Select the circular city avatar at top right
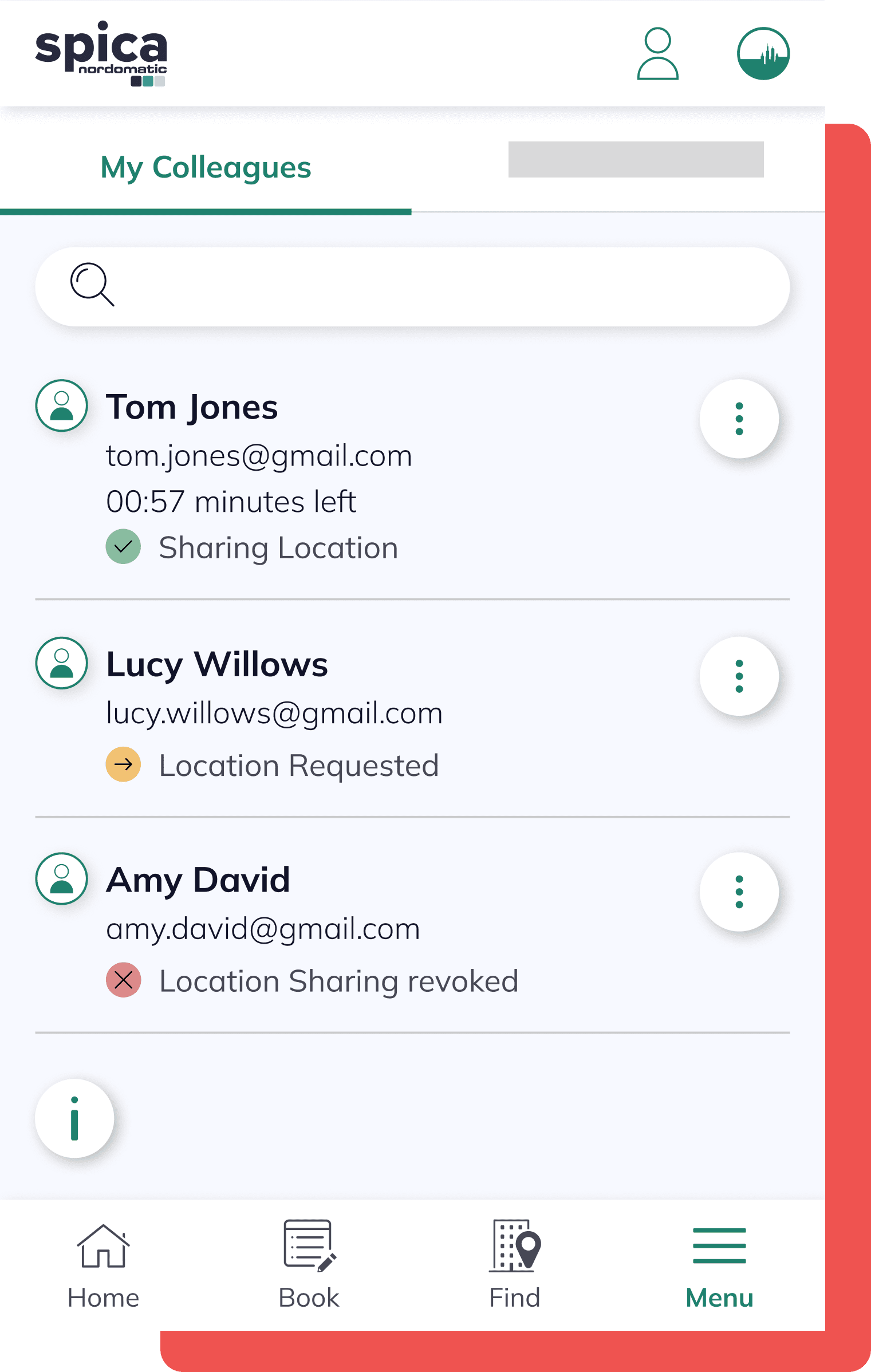The width and height of the screenshot is (871, 1372). [x=764, y=54]
